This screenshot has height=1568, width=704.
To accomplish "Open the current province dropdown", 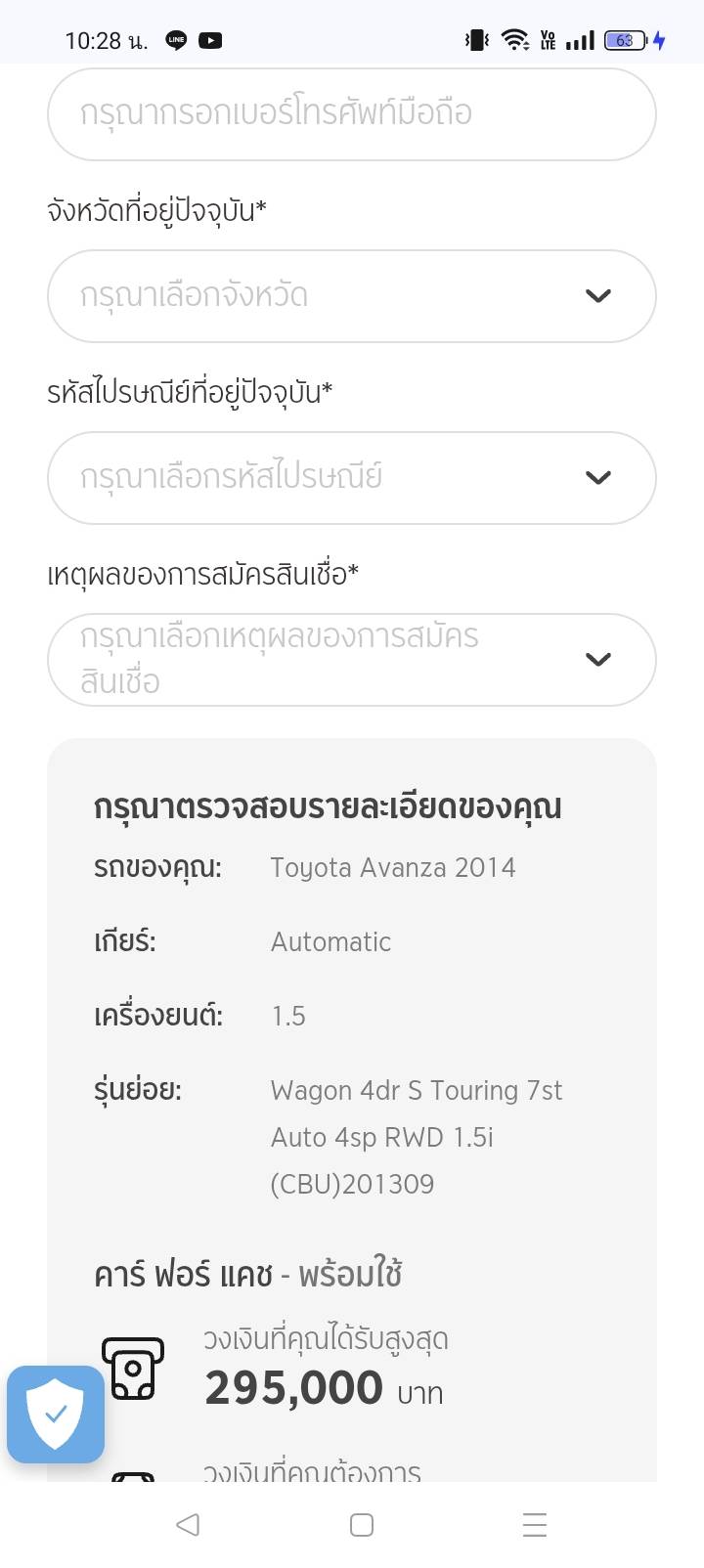I will tap(351, 295).
